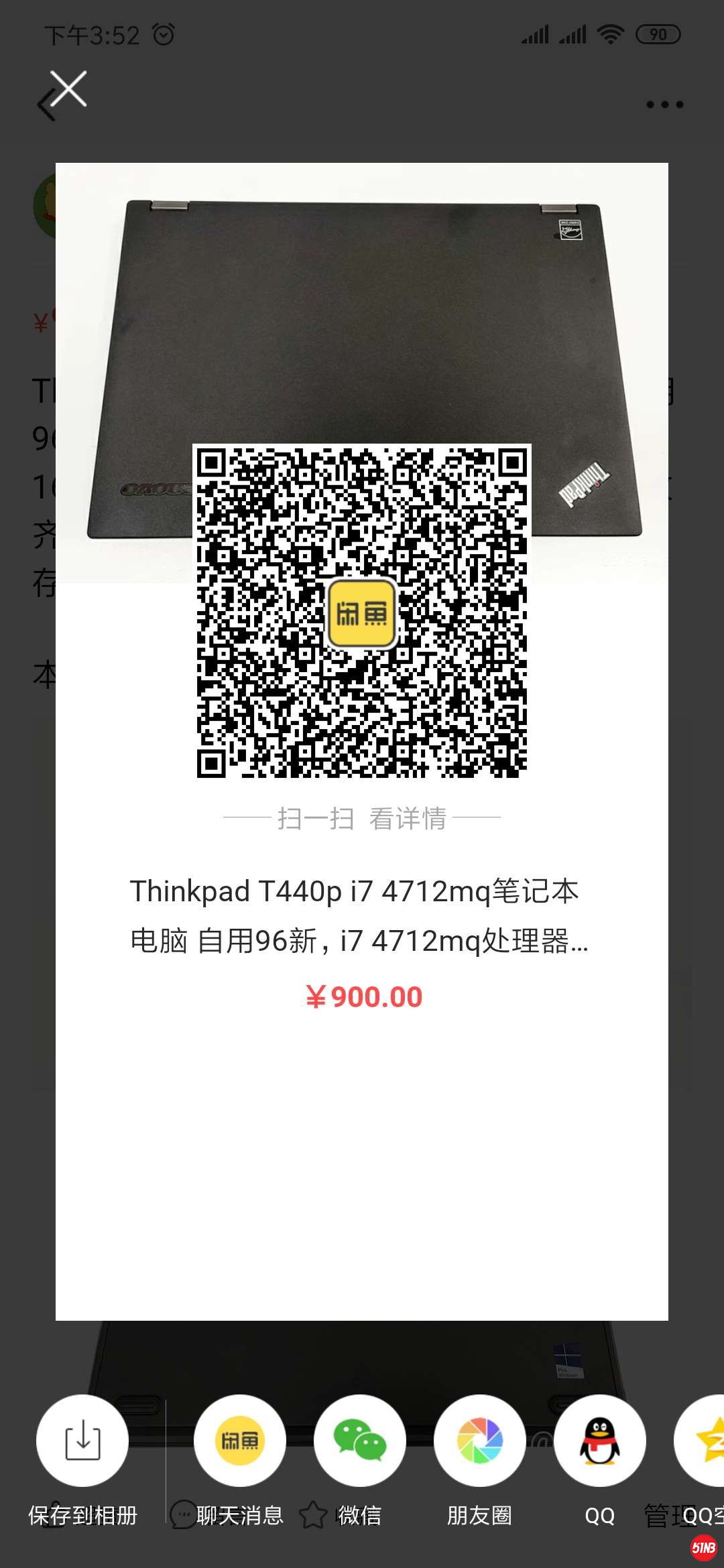Share the listing to WeChat (微信)
Viewport: 724px width, 1568px height.
click(x=360, y=1441)
